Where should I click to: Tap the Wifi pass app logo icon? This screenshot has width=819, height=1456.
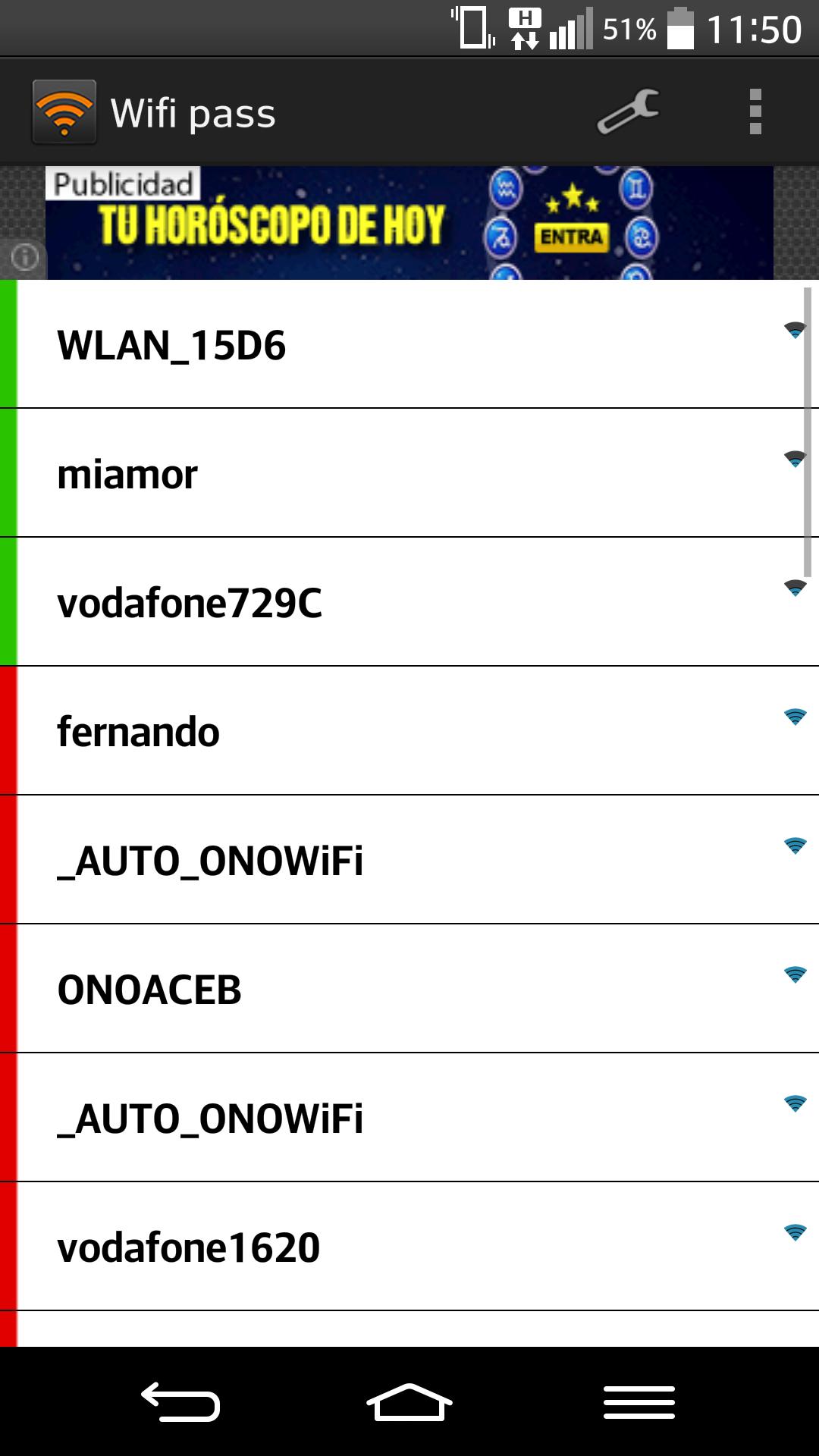point(64,112)
